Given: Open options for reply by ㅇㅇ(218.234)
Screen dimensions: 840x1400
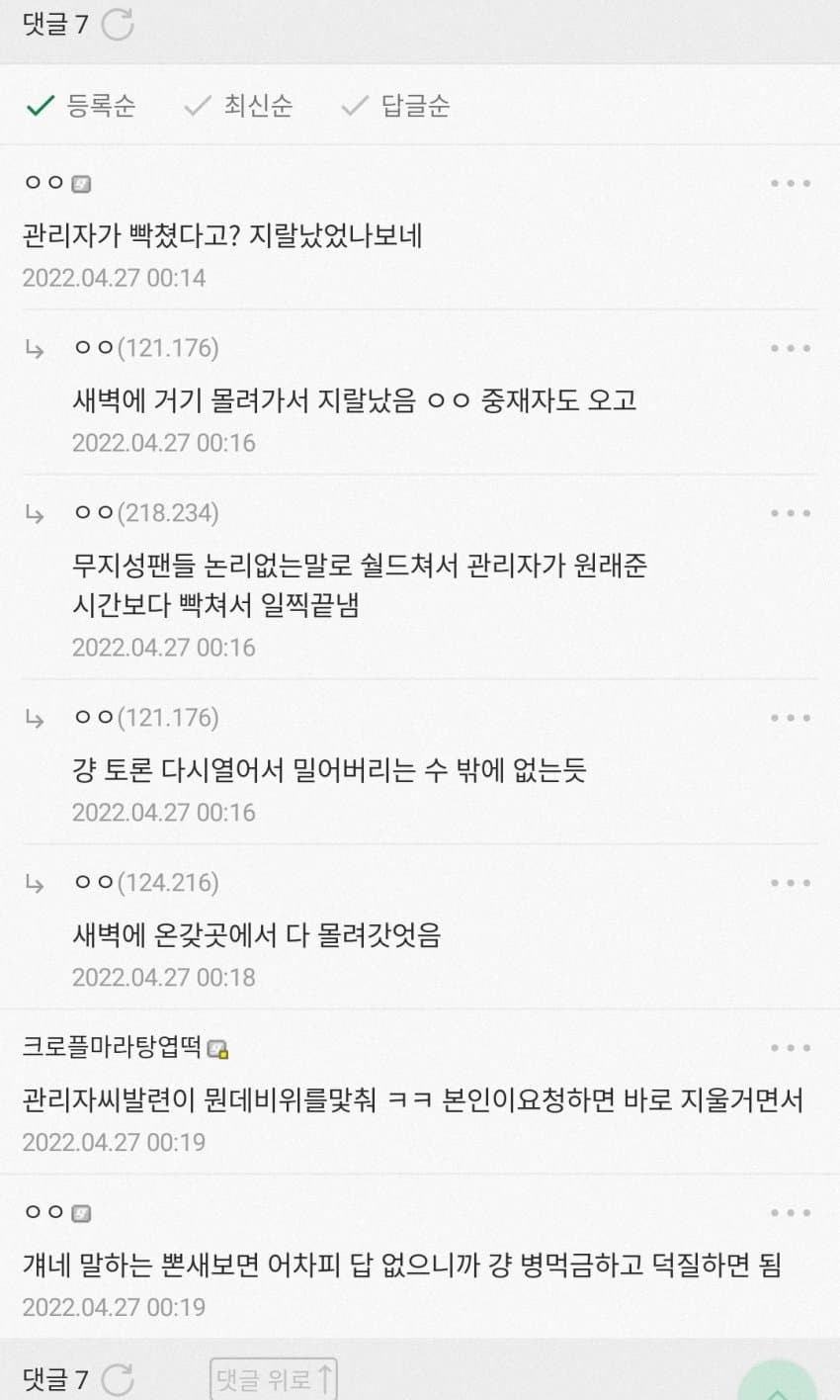Looking at the screenshot, I should coord(791,513).
